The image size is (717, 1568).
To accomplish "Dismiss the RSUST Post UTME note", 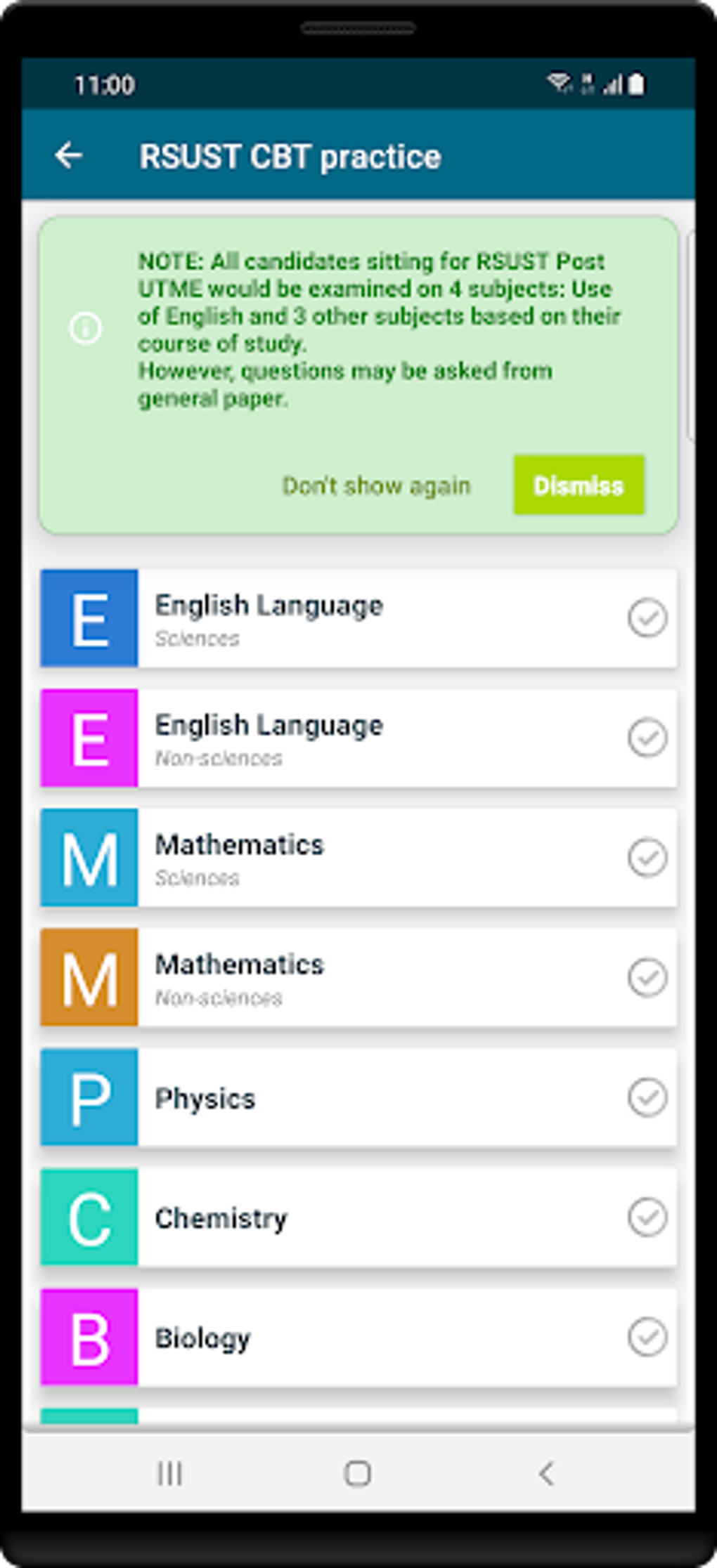I will tap(578, 485).
